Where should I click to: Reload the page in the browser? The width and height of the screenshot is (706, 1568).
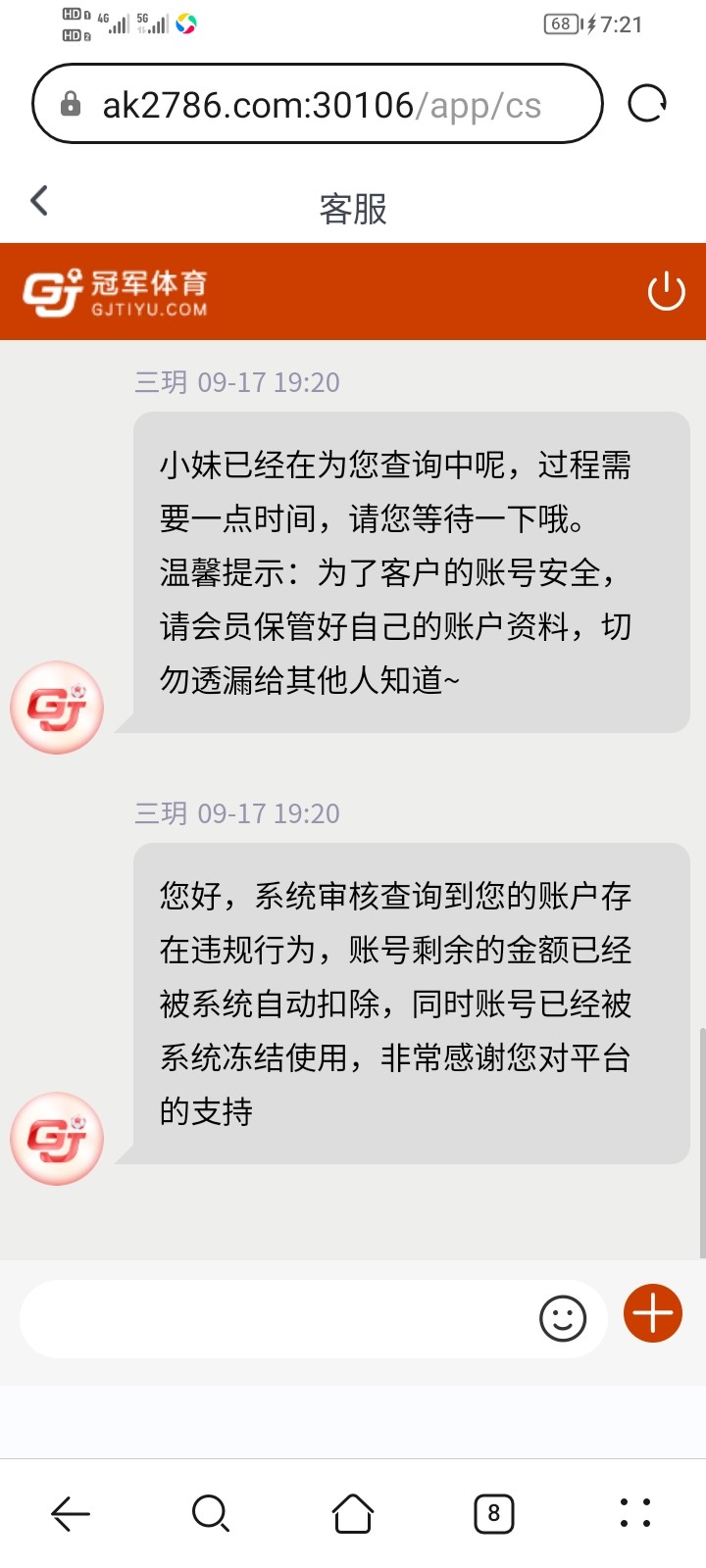(647, 104)
